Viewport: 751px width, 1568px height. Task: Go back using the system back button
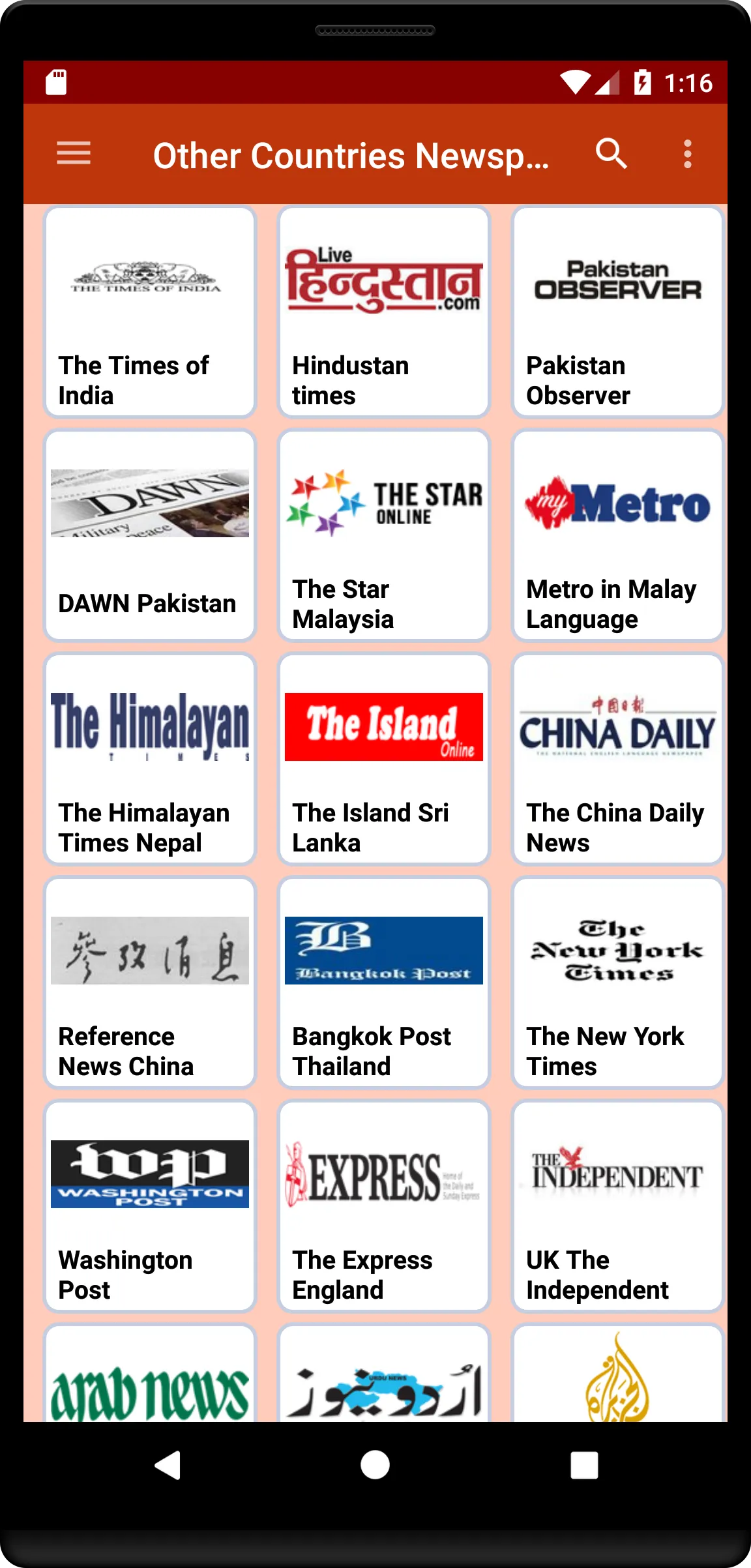click(168, 1465)
